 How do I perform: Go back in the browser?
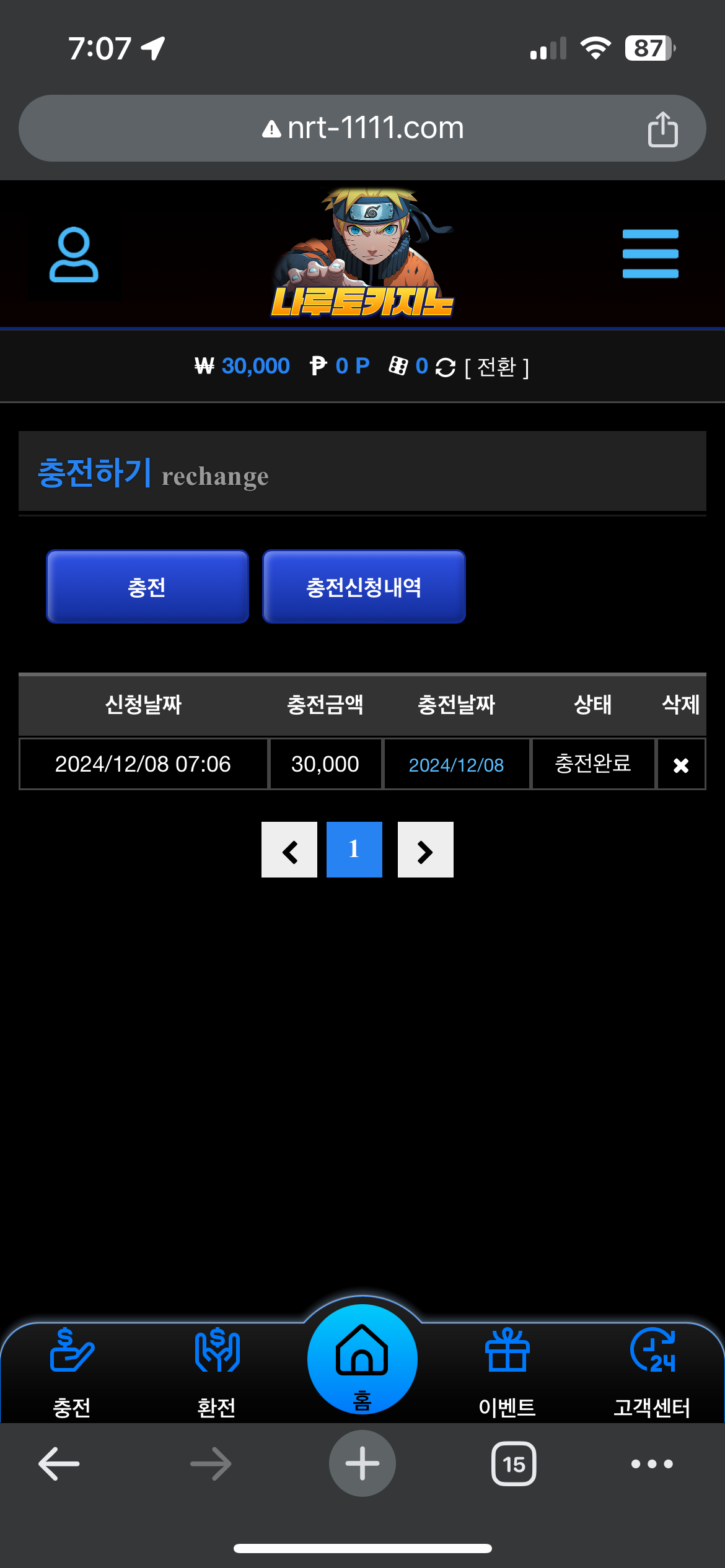59,1464
